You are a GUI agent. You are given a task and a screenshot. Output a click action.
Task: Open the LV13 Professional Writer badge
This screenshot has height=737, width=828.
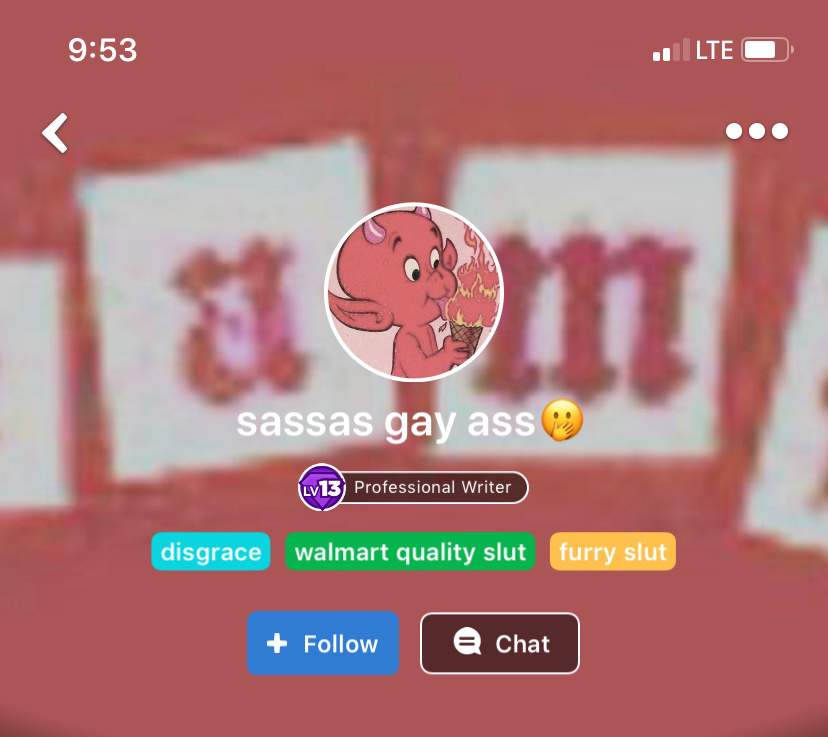pos(413,488)
